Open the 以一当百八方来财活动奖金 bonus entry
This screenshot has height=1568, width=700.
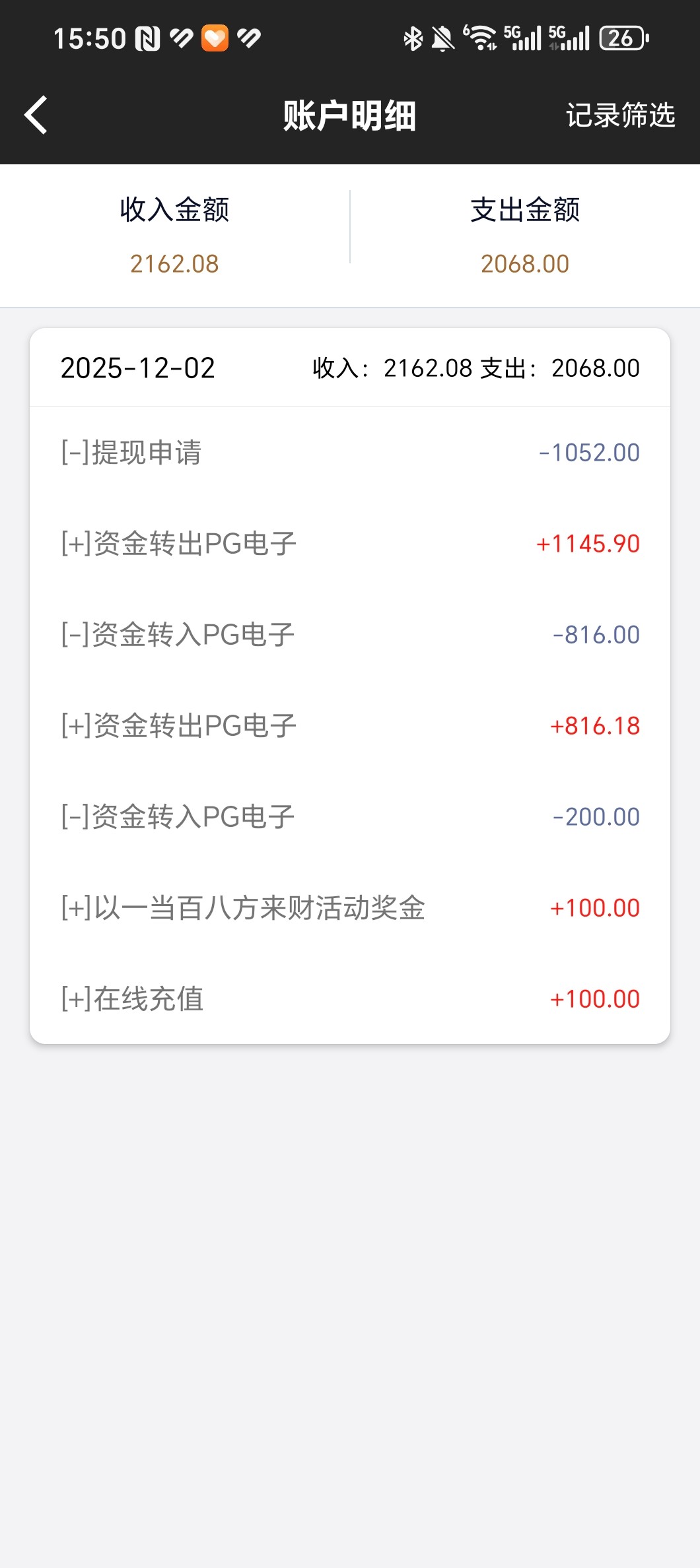tap(350, 907)
